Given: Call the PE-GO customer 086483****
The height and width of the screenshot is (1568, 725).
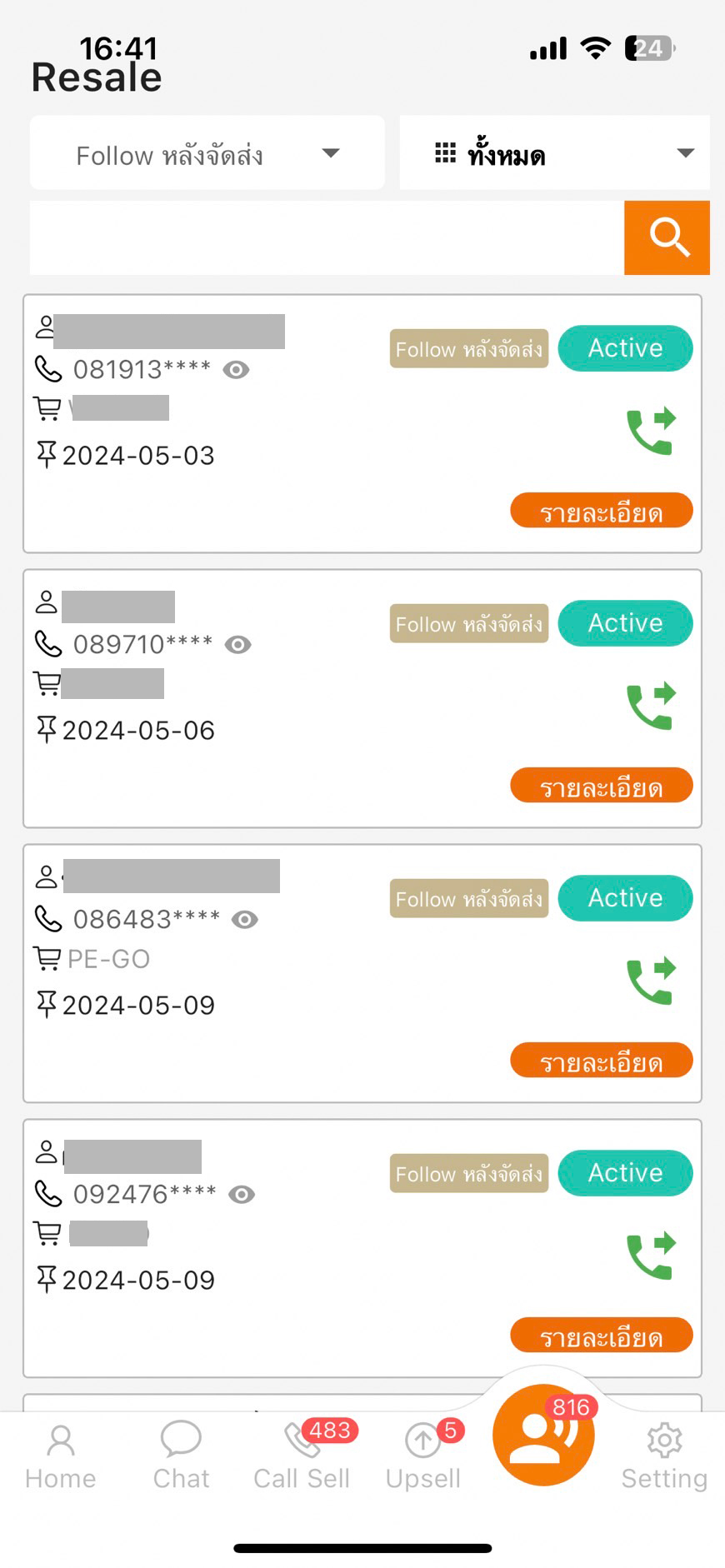Looking at the screenshot, I should point(651,981).
